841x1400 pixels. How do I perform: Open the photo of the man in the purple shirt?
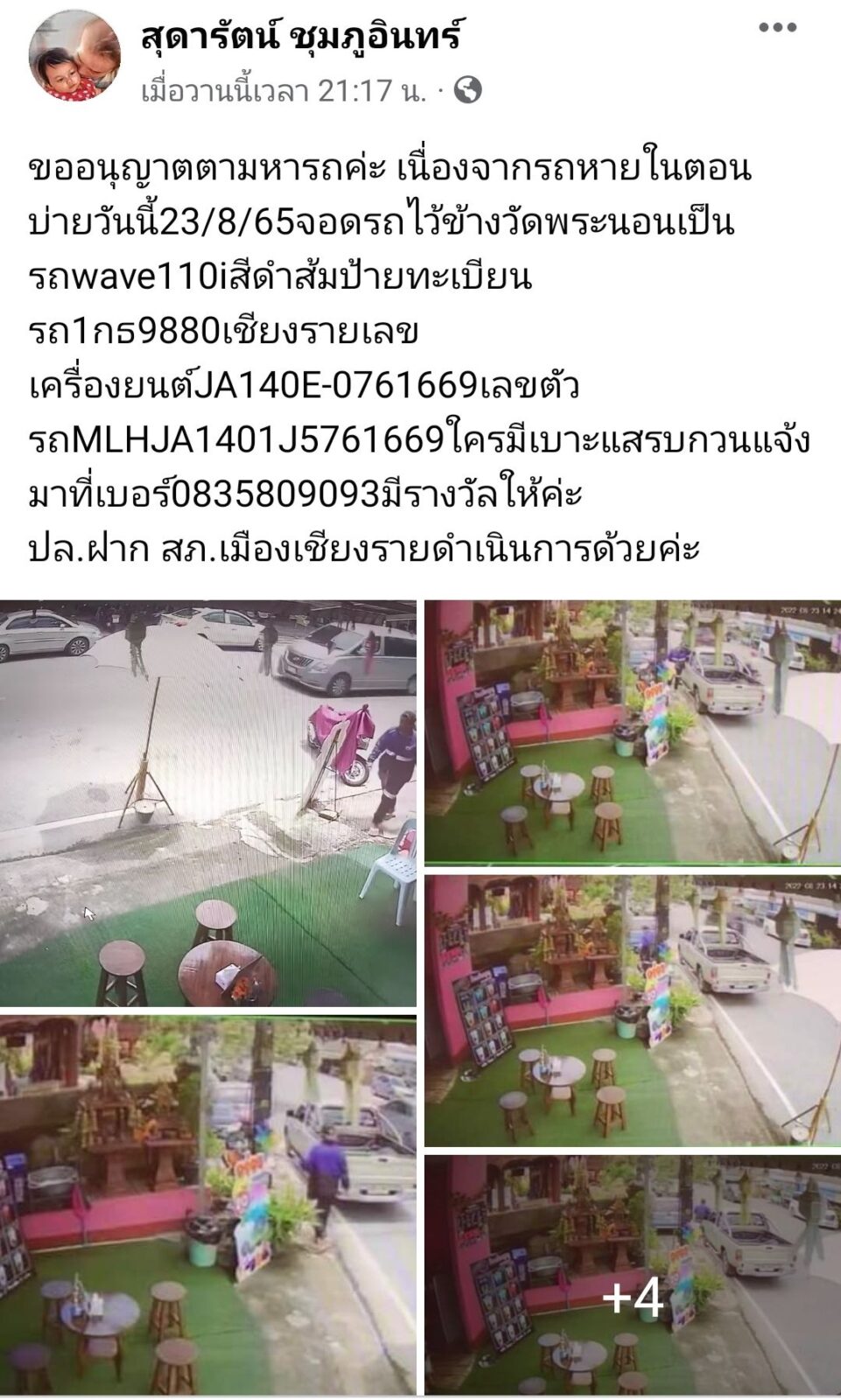coord(208,1204)
